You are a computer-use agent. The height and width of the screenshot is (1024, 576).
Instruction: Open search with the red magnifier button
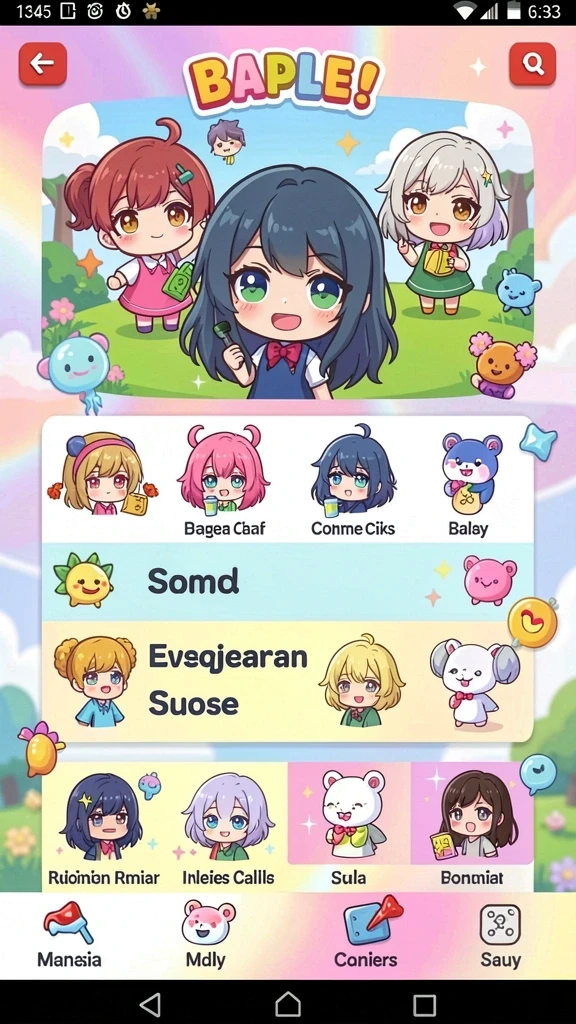click(532, 64)
